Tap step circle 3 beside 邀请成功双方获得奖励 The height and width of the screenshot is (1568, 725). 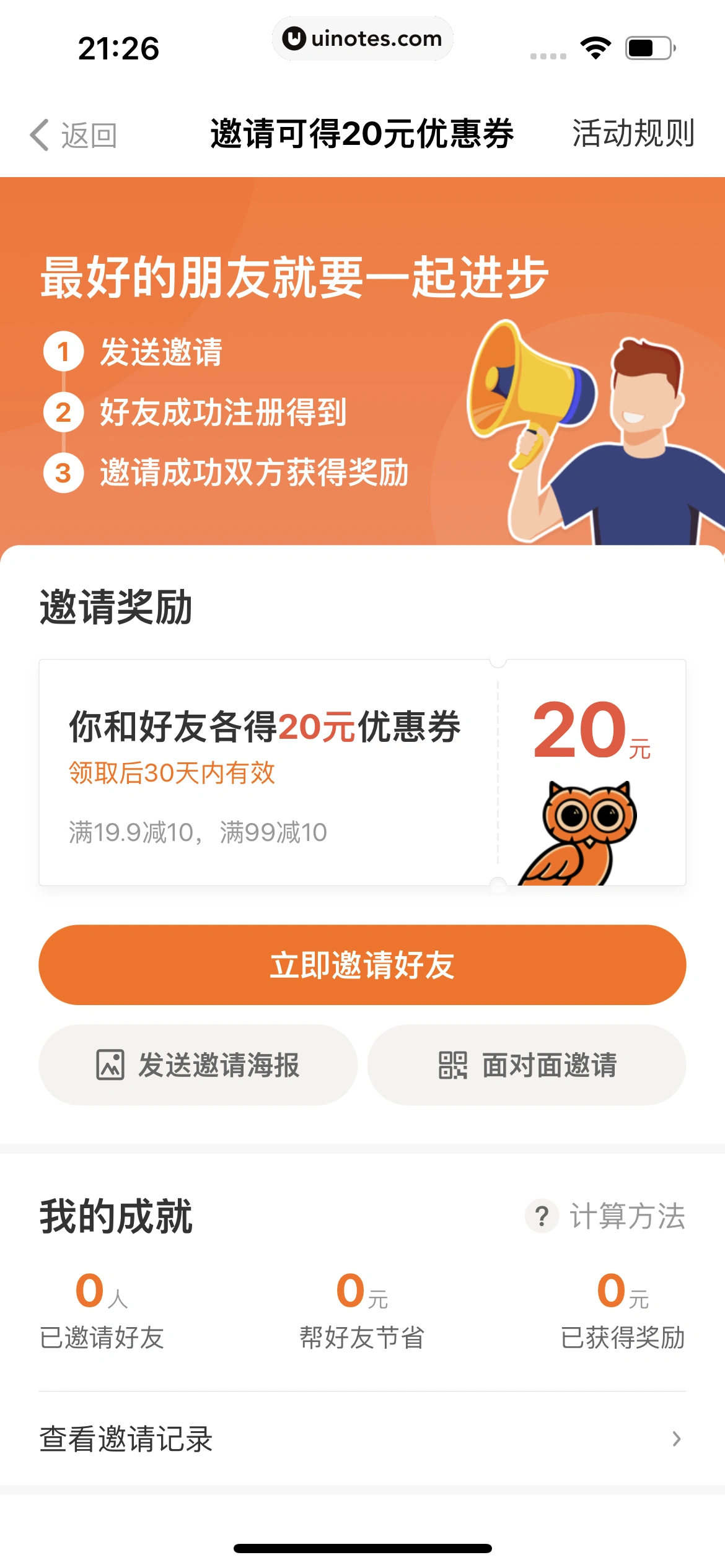click(63, 474)
